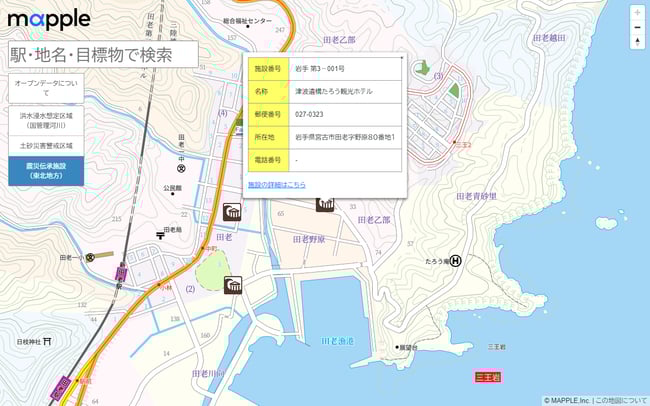Select the 洪水浸水想定区域 layer

tap(46, 121)
